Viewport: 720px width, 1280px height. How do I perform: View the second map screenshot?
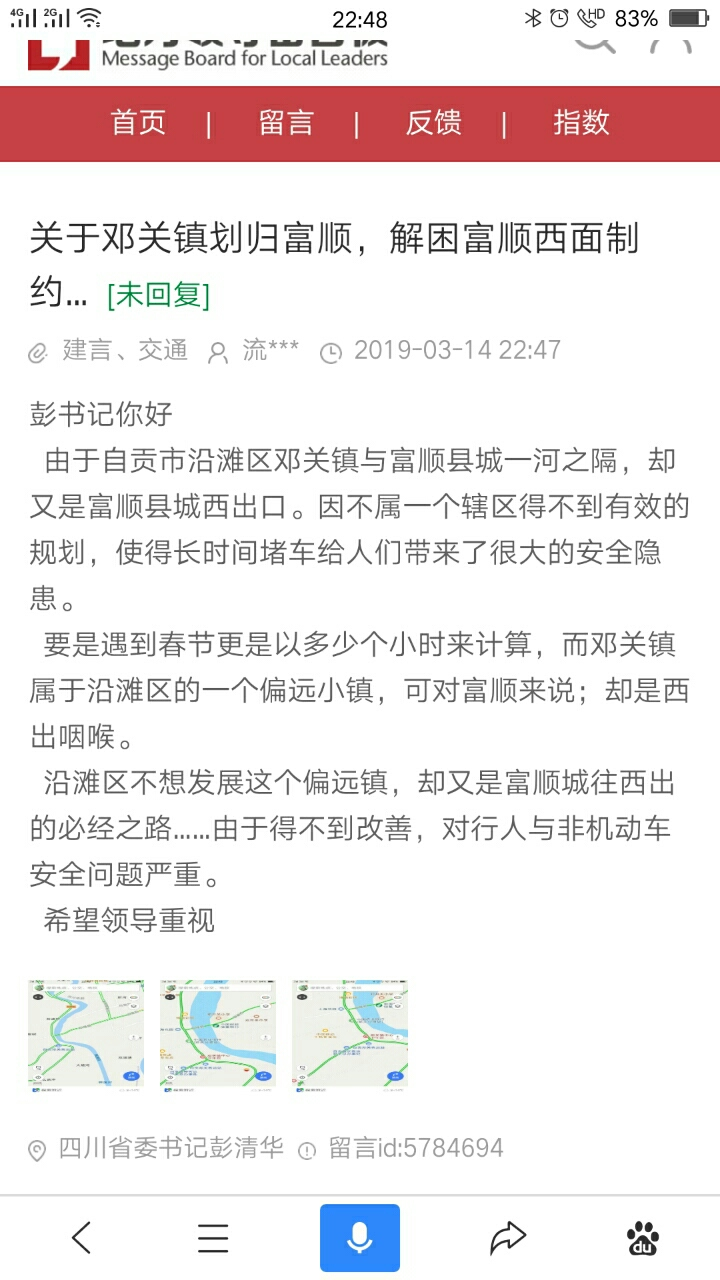click(218, 1033)
